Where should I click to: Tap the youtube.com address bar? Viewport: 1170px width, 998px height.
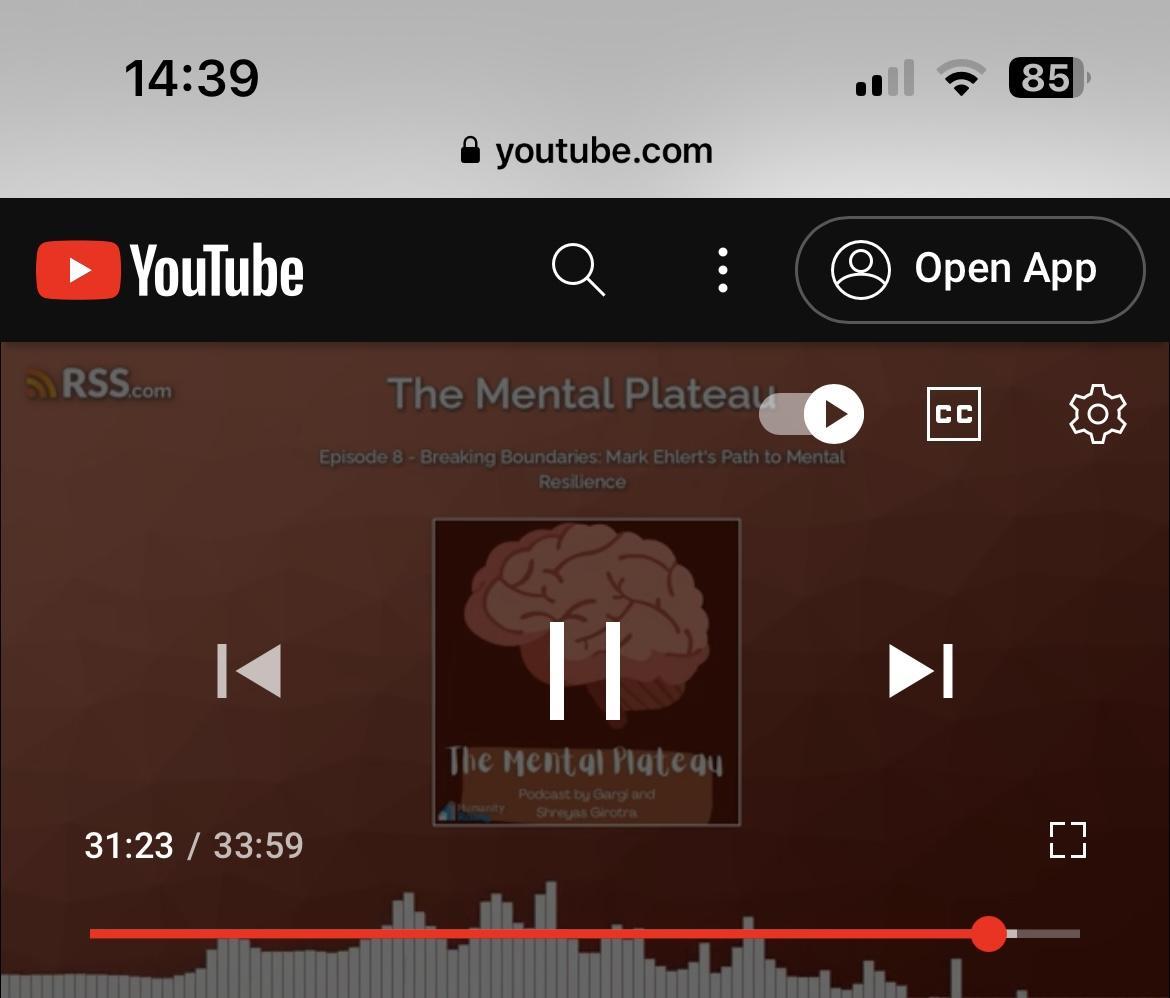tap(586, 151)
